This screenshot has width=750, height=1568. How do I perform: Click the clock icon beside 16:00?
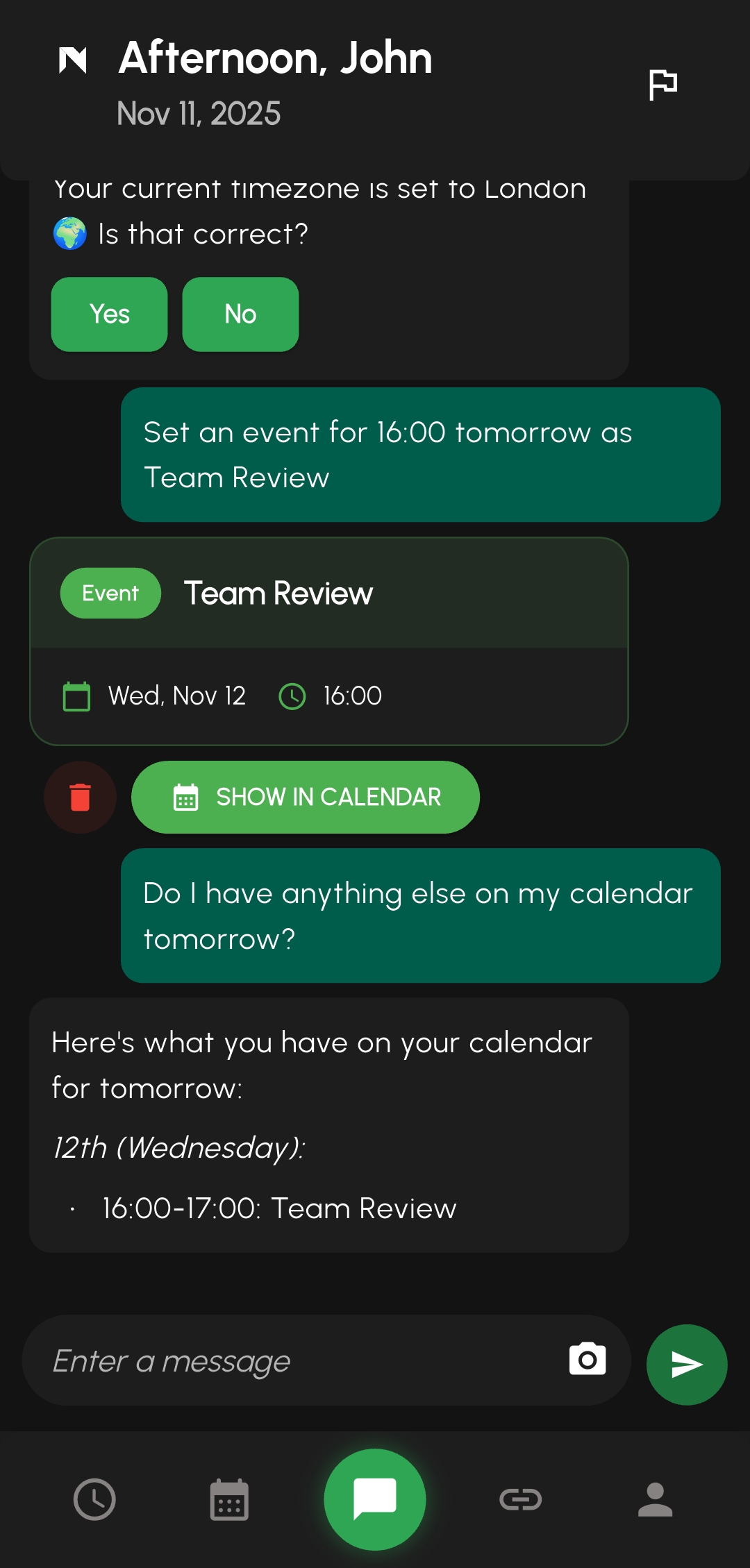(x=292, y=696)
